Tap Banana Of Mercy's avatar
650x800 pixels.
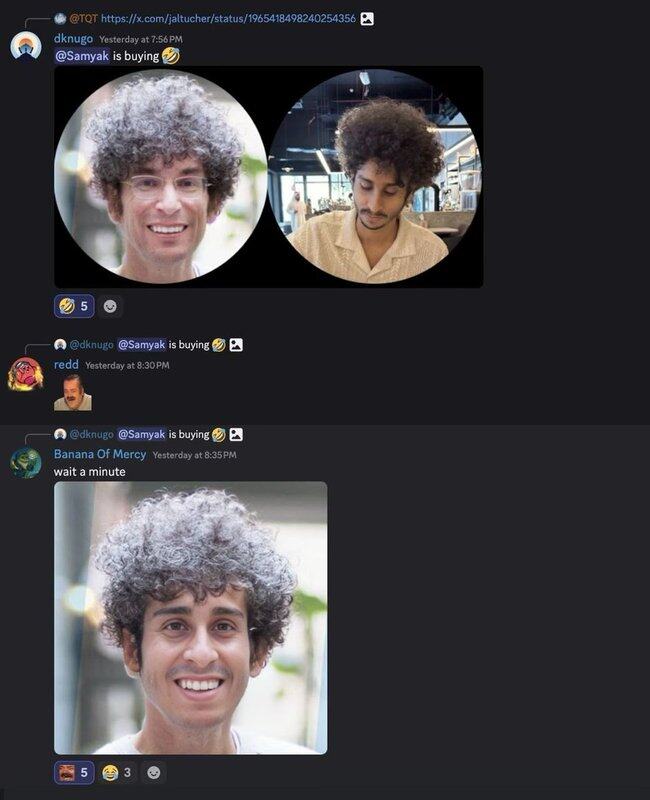(x=26, y=462)
